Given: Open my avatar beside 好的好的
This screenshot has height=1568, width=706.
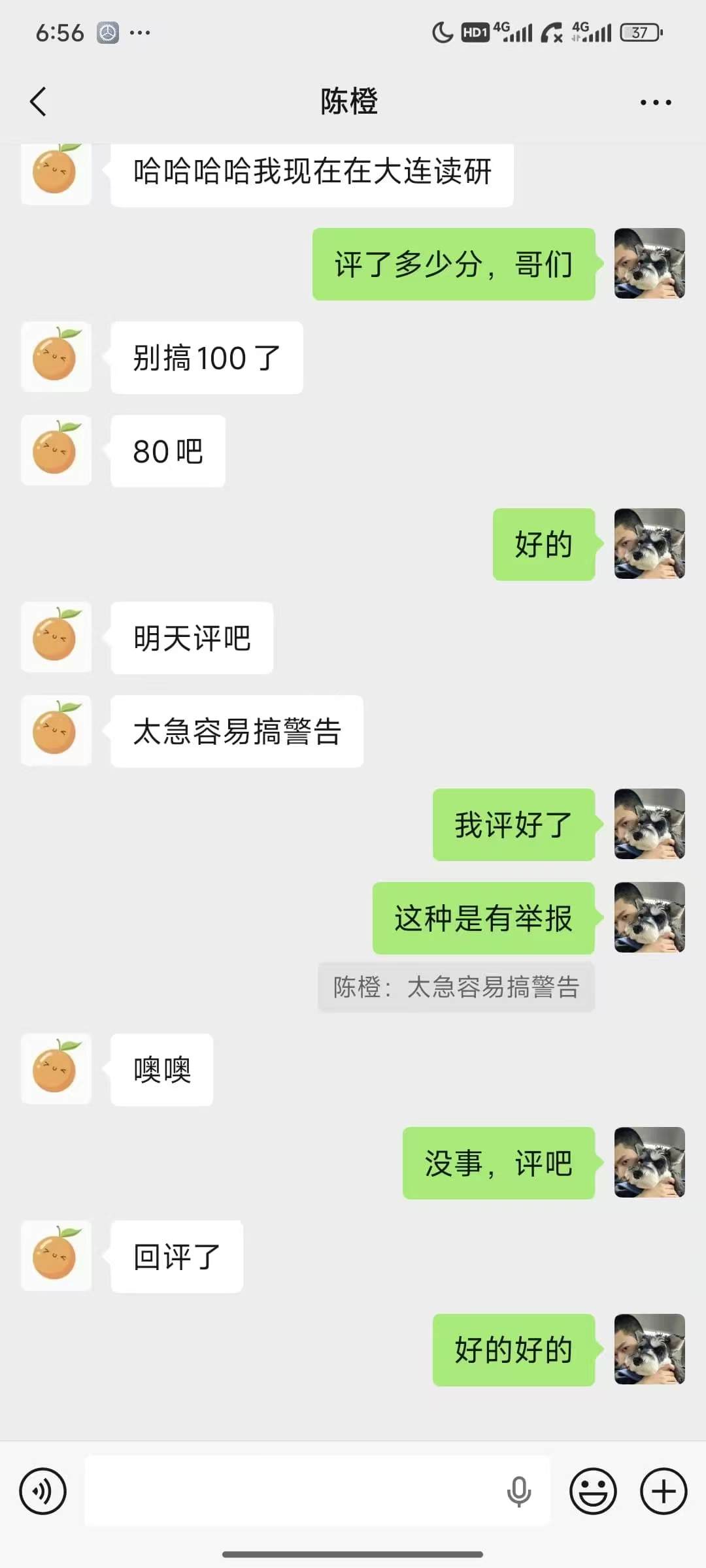Looking at the screenshot, I should [649, 1349].
